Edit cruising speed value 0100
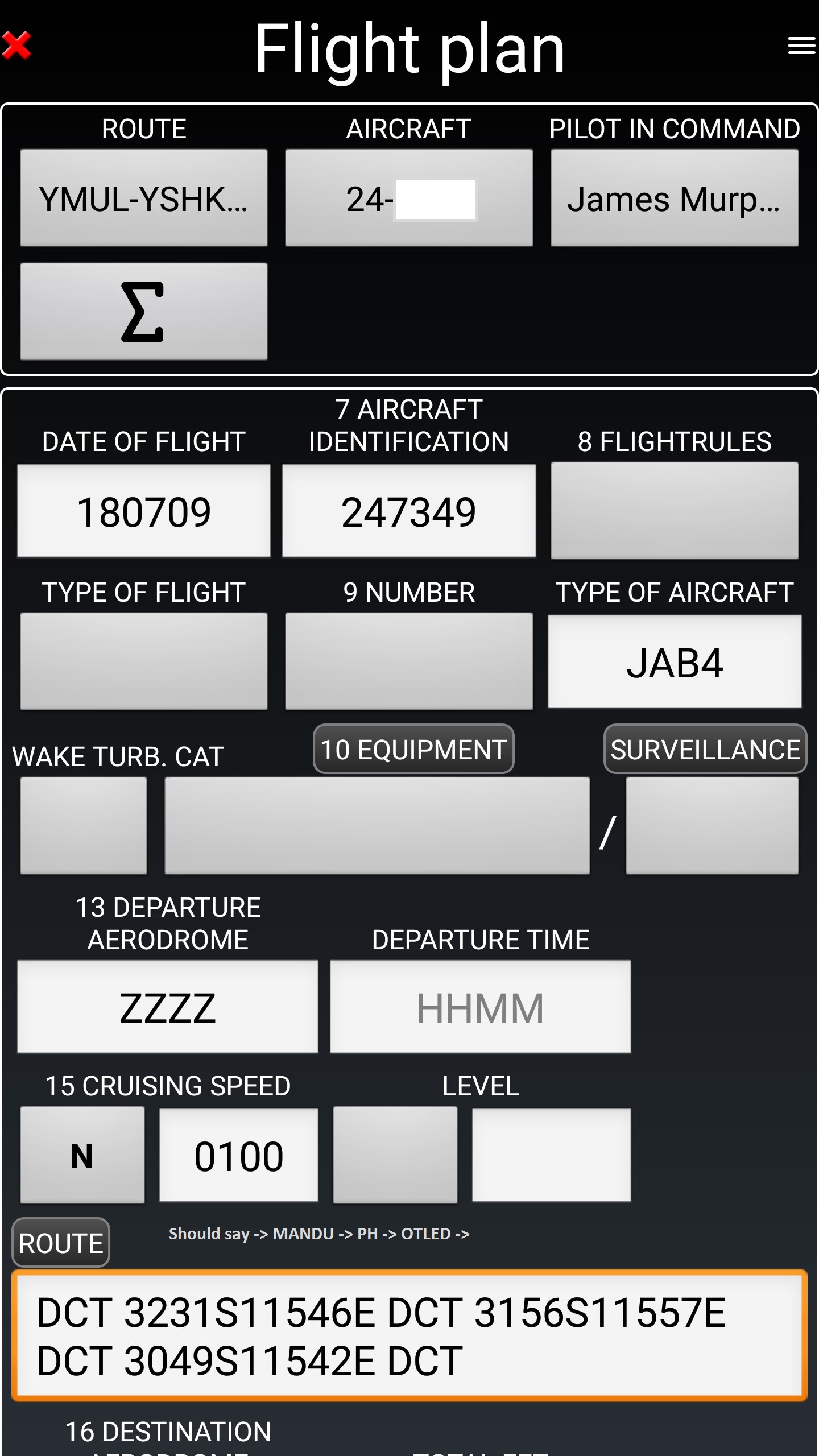 [x=238, y=1155]
